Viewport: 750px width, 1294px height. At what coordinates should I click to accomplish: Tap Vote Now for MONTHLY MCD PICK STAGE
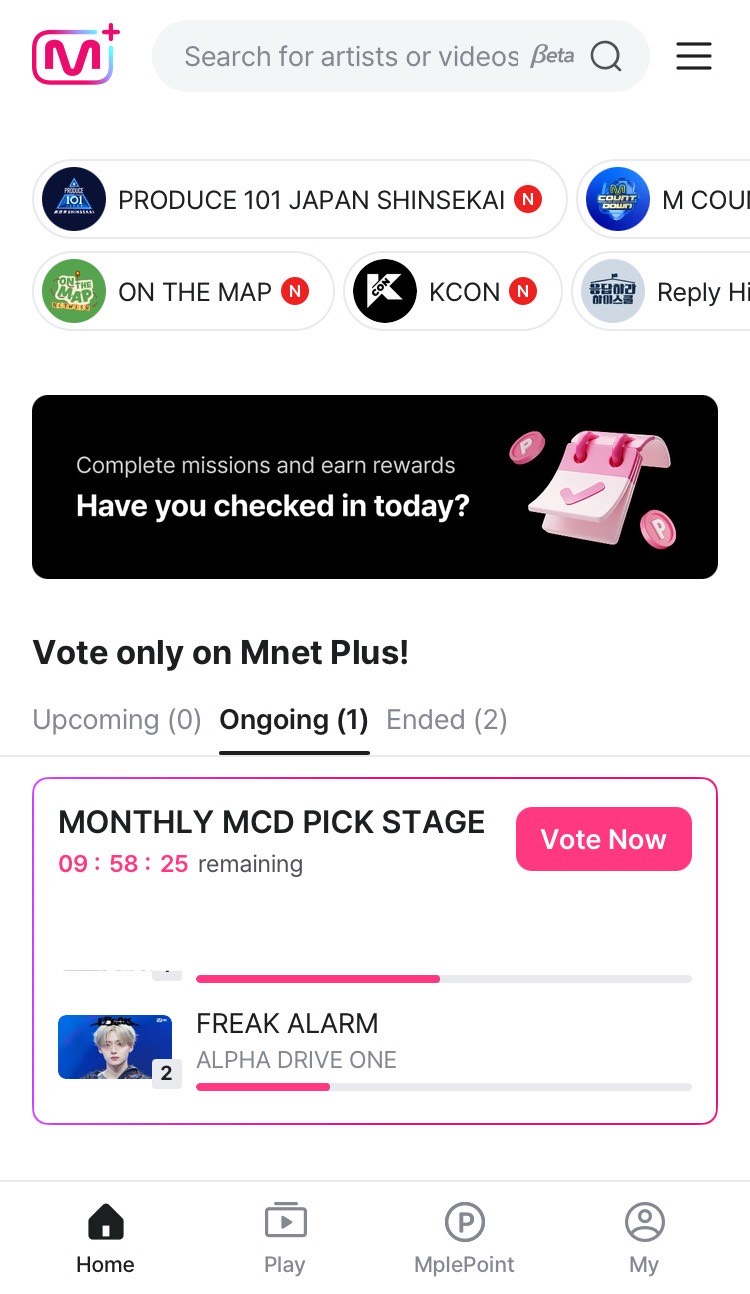(x=603, y=839)
